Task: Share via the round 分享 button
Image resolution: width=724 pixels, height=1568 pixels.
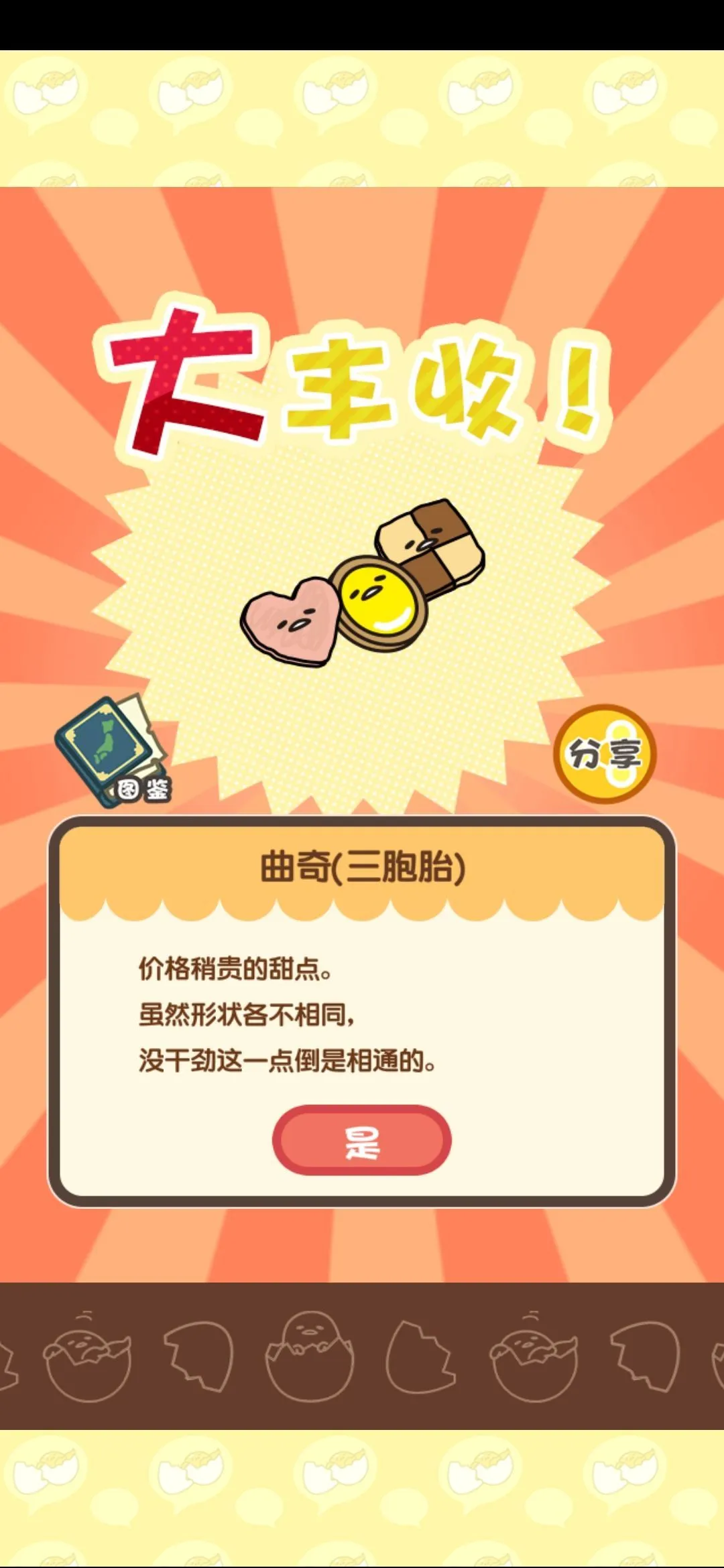Action: (604, 754)
